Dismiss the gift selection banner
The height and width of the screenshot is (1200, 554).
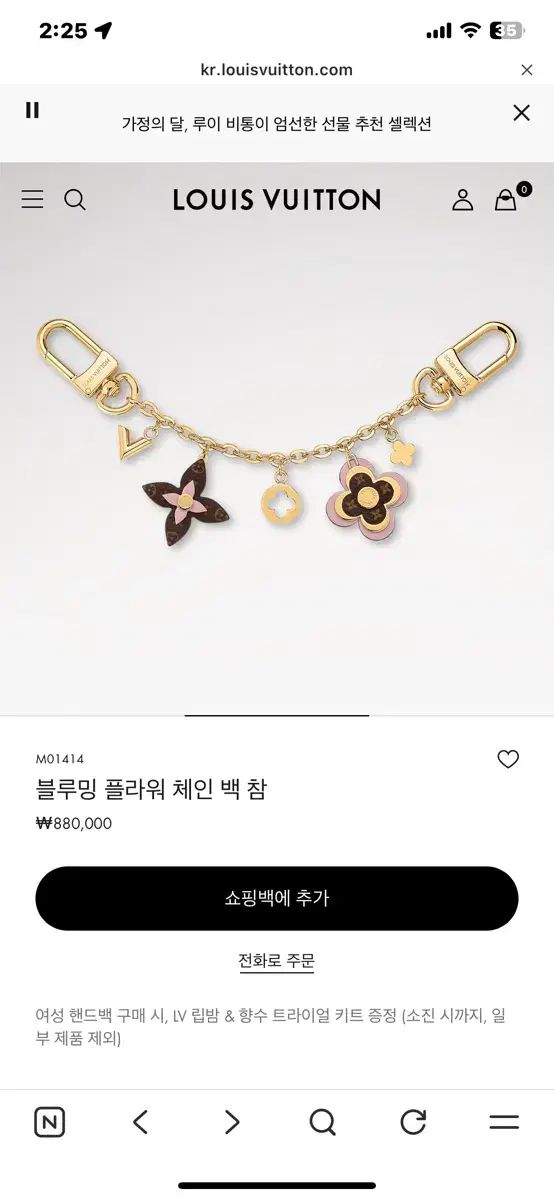click(x=521, y=112)
